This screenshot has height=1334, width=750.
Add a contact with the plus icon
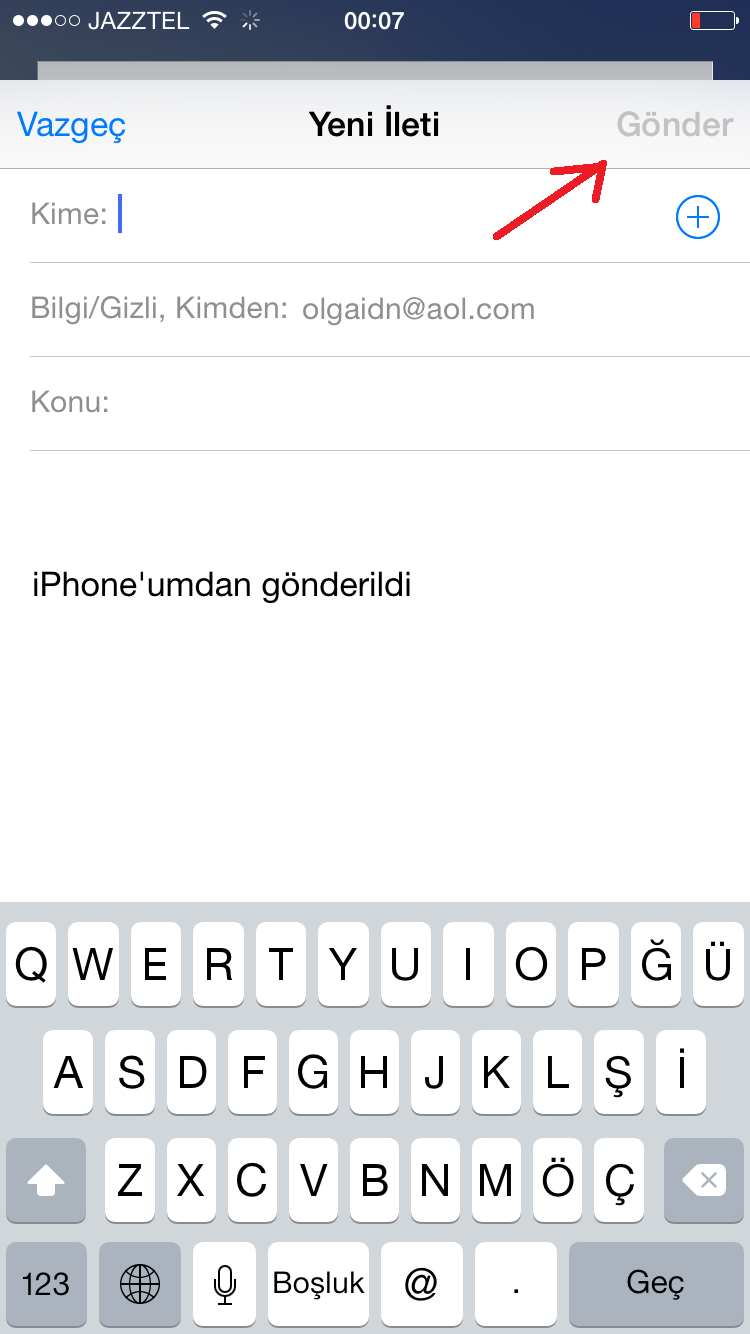click(697, 217)
